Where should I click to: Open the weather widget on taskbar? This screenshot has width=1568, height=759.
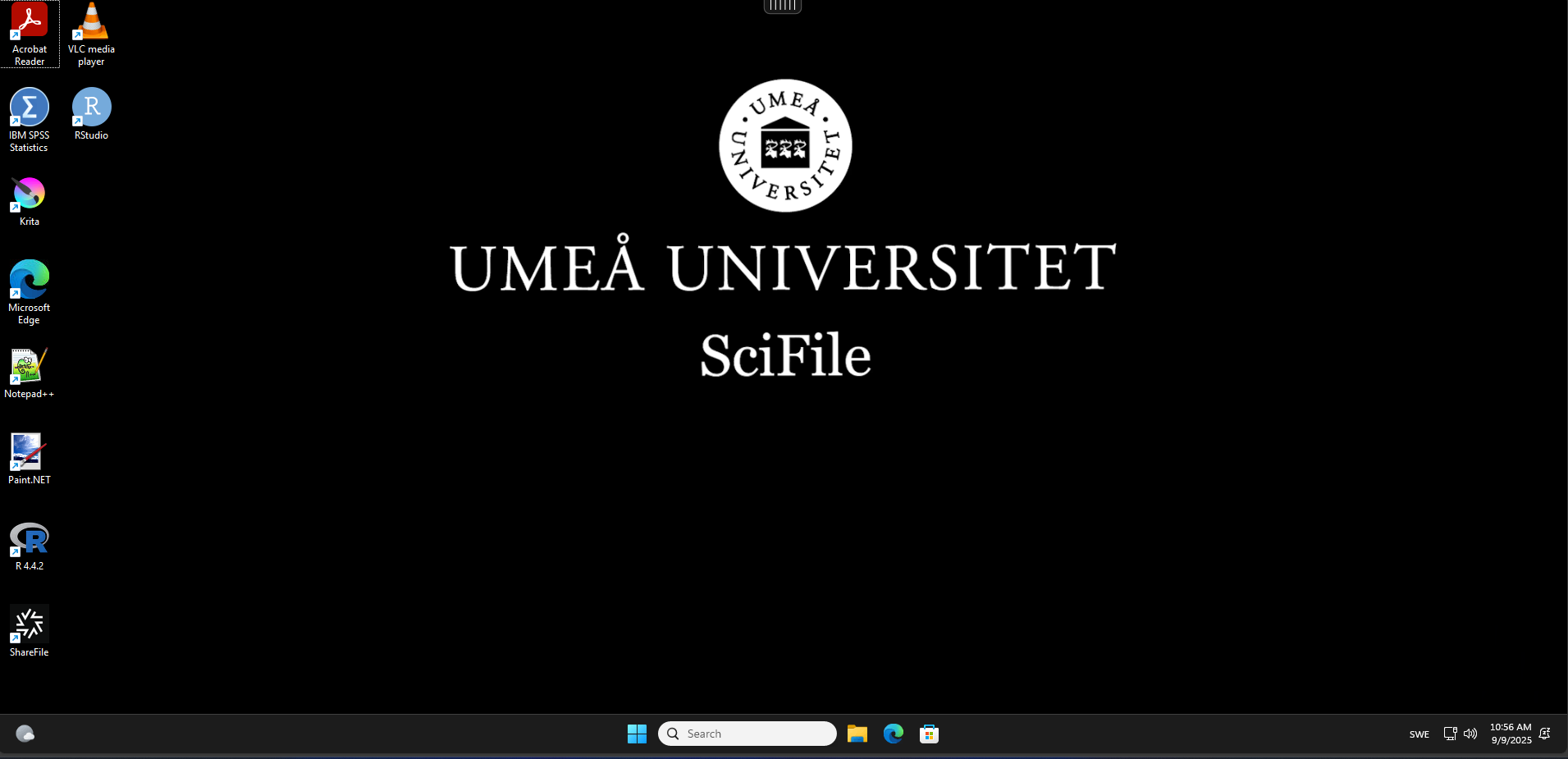click(25, 734)
